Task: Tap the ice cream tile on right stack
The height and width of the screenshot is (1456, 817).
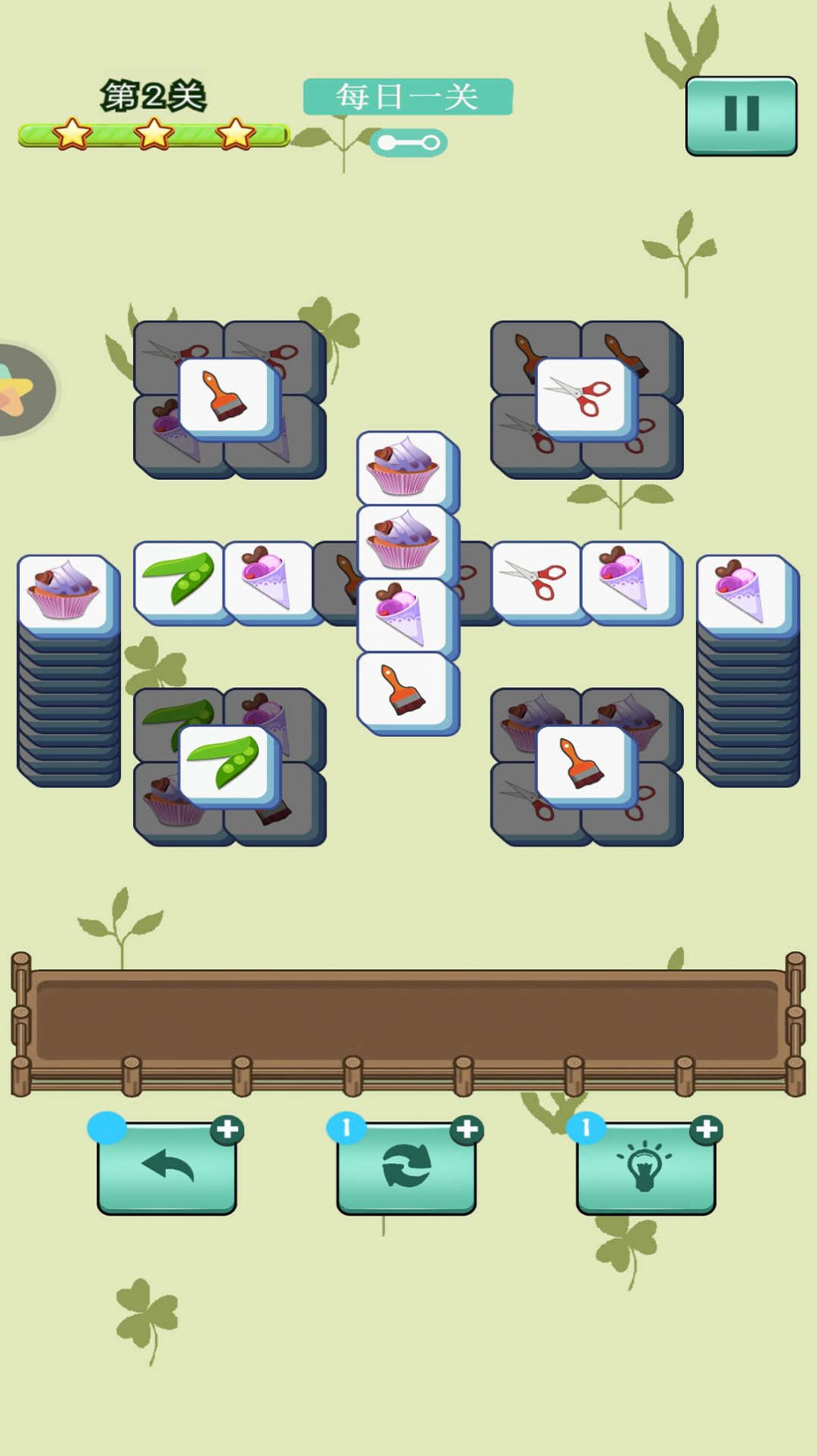Action: tap(742, 591)
